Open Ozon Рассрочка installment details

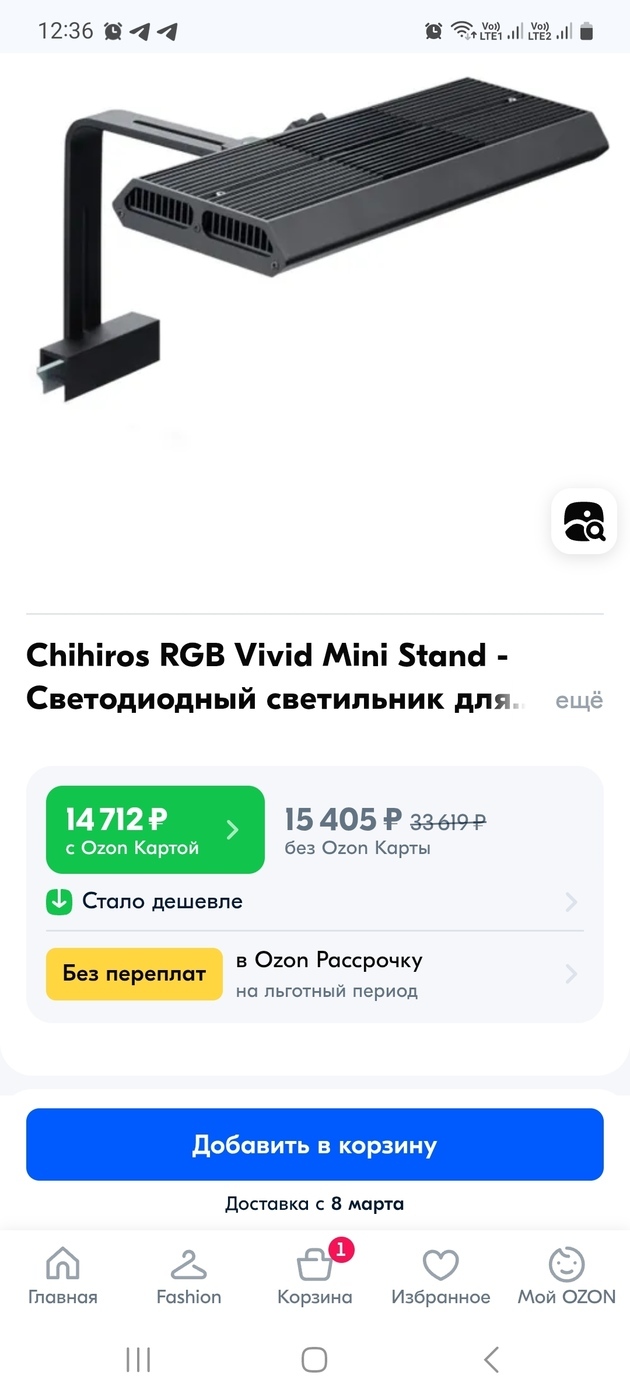[314, 974]
